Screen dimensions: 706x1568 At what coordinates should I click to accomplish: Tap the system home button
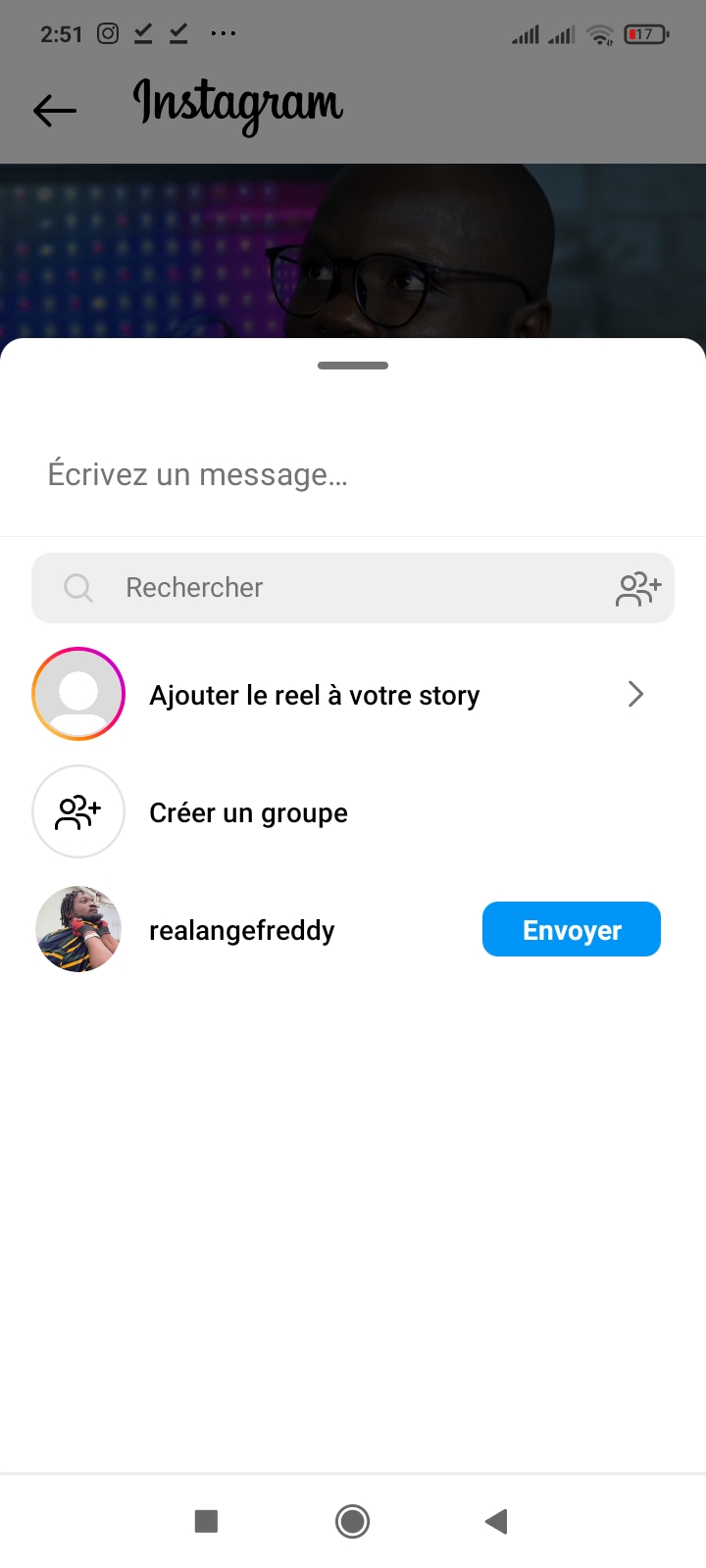point(352,1521)
